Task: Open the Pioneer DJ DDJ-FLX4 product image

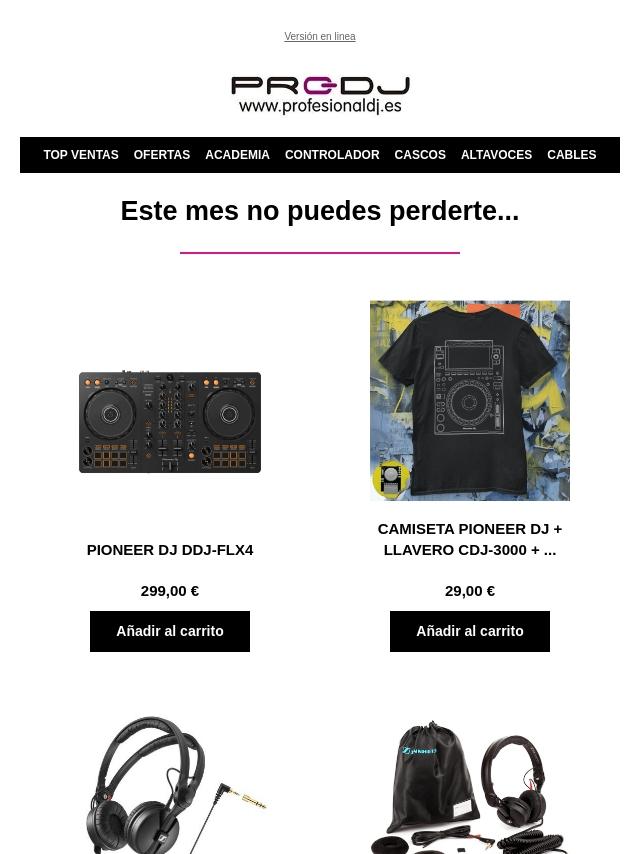Action: pyautogui.click(x=170, y=421)
